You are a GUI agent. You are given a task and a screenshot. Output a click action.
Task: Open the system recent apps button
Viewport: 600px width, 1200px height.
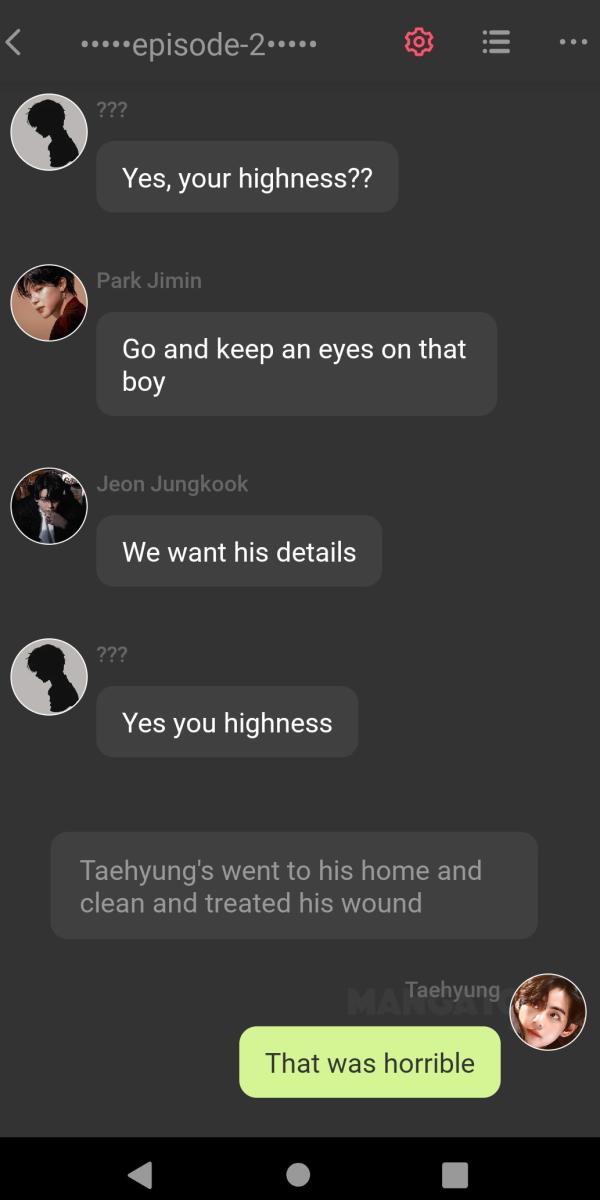tap(455, 1174)
